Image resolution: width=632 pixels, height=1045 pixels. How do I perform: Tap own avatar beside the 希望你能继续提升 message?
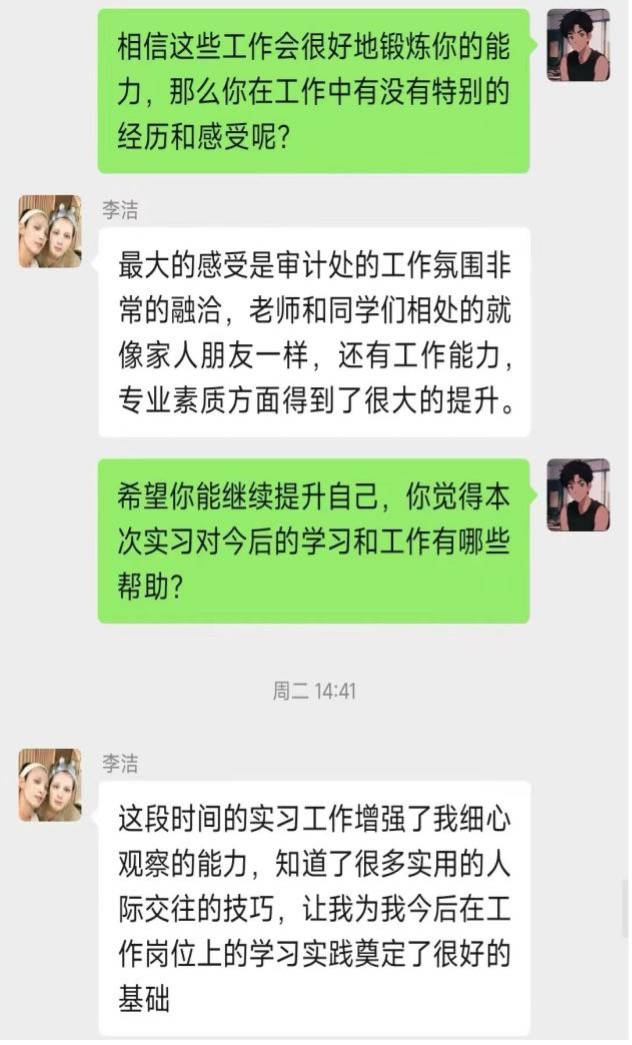578,494
